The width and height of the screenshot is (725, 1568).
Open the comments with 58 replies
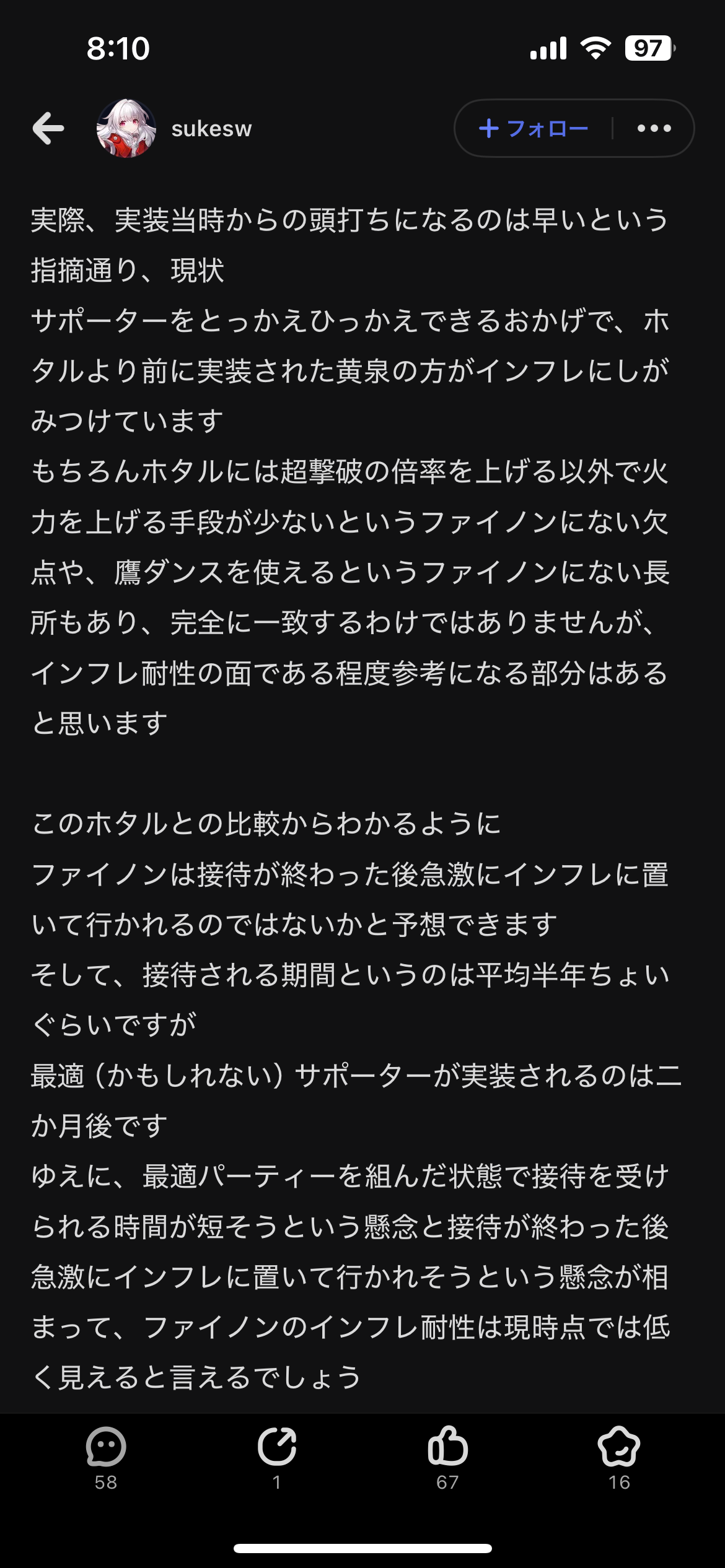pyautogui.click(x=106, y=1458)
